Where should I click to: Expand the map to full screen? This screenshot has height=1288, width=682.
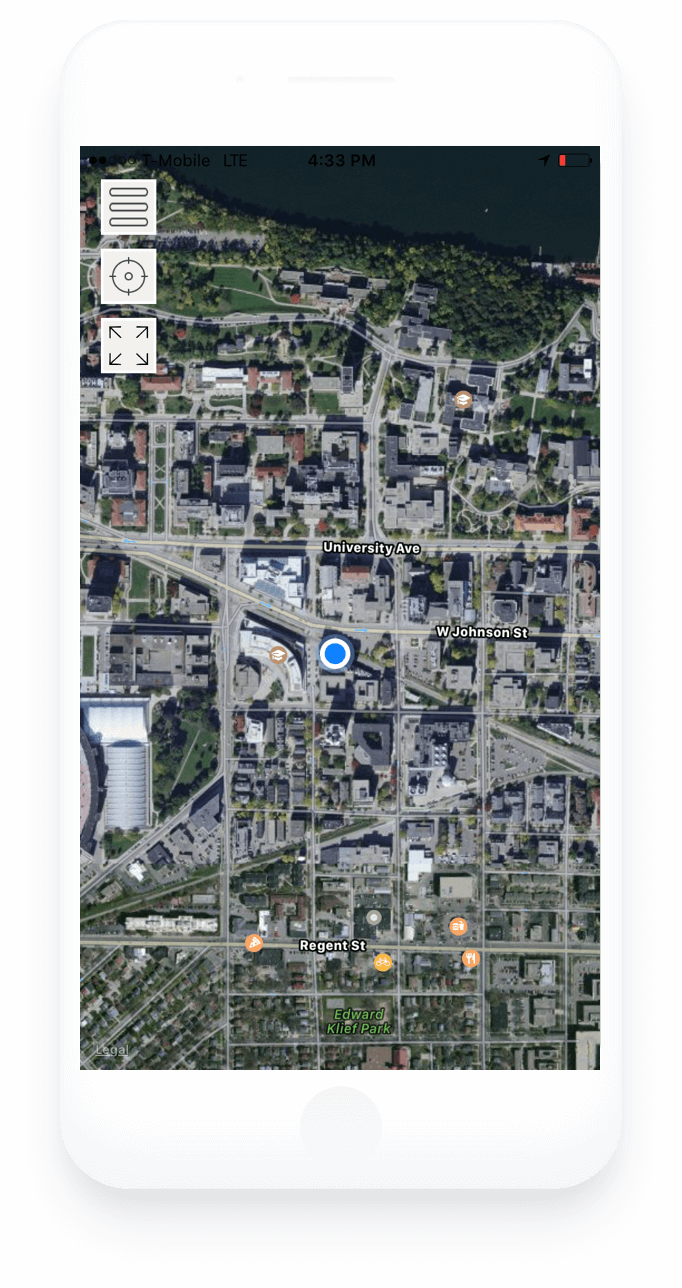128,345
